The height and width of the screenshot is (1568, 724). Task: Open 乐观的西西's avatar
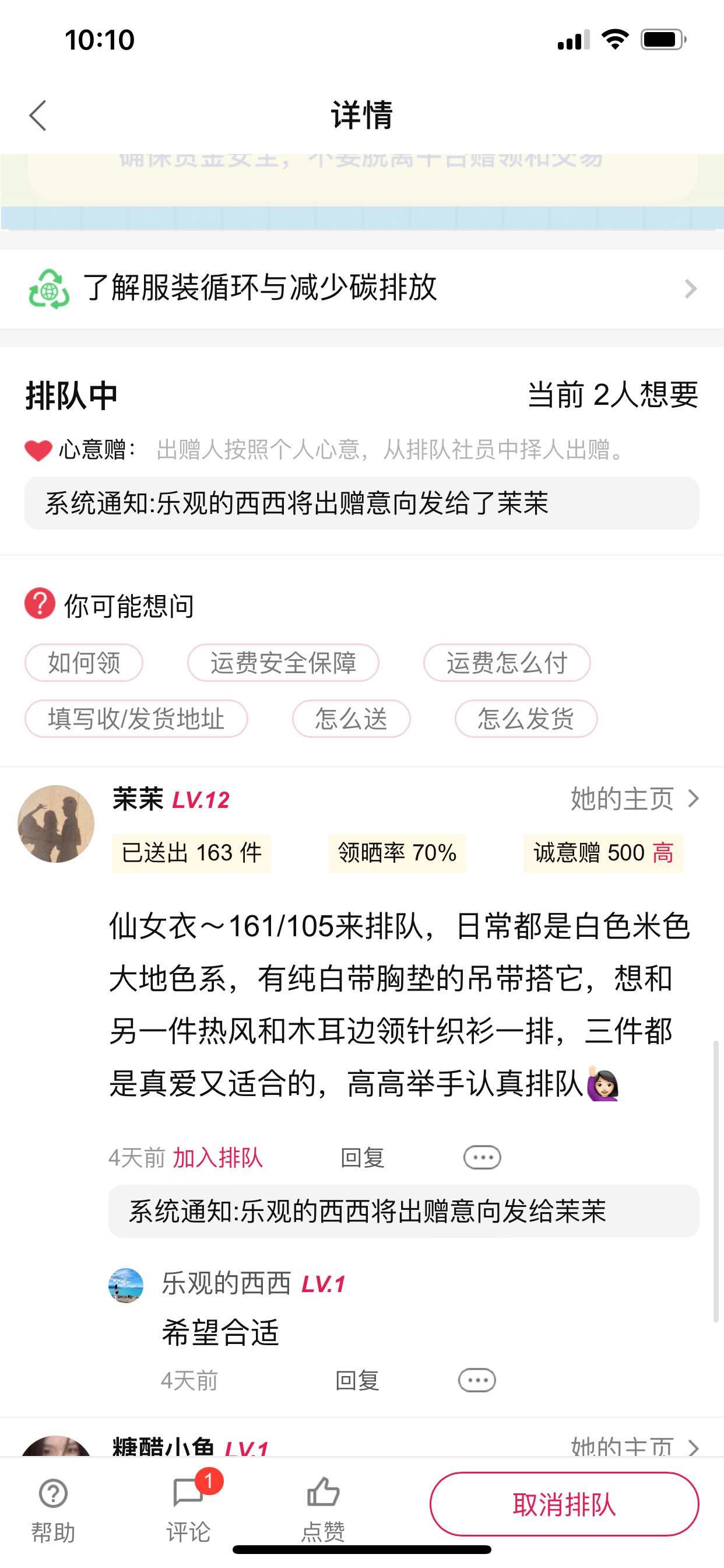point(126,1285)
